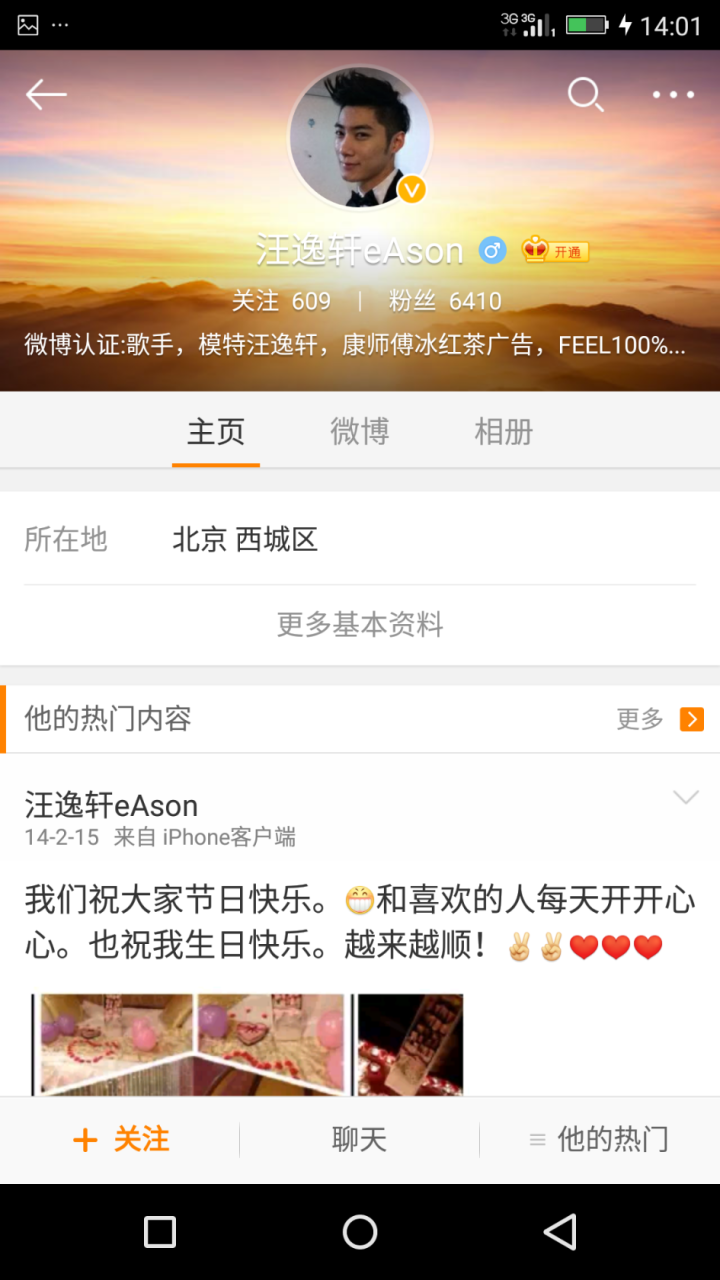
Task: View the 粉丝 6410 followers list
Action: pos(445,301)
